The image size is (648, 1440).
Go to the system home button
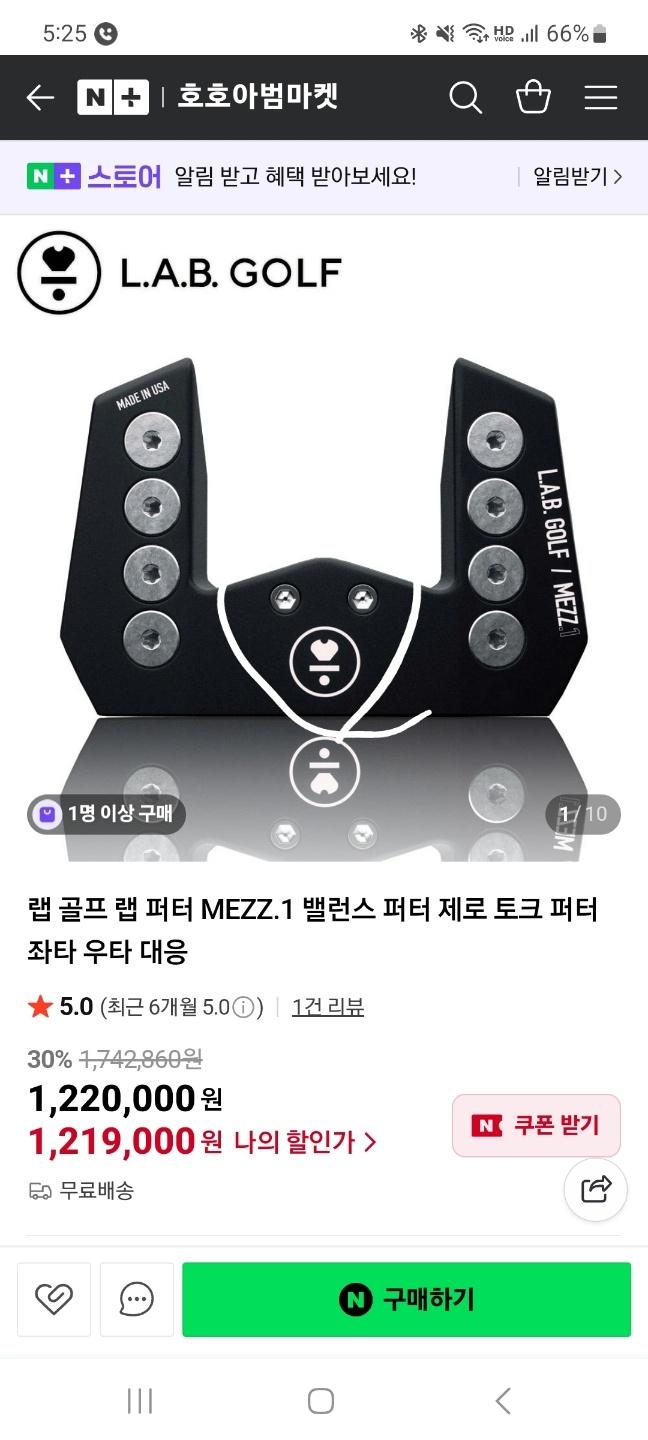coord(321,1400)
